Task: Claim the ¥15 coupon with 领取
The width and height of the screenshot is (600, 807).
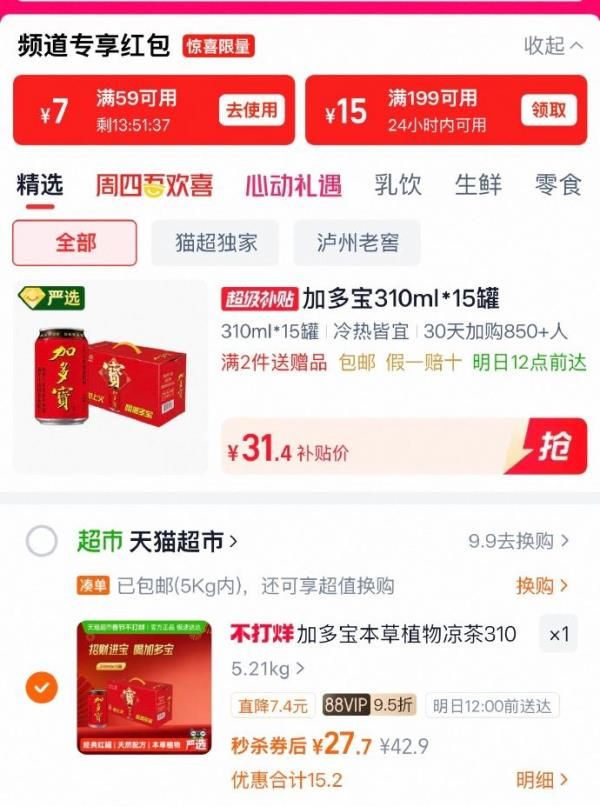Action: tap(549, 110)
